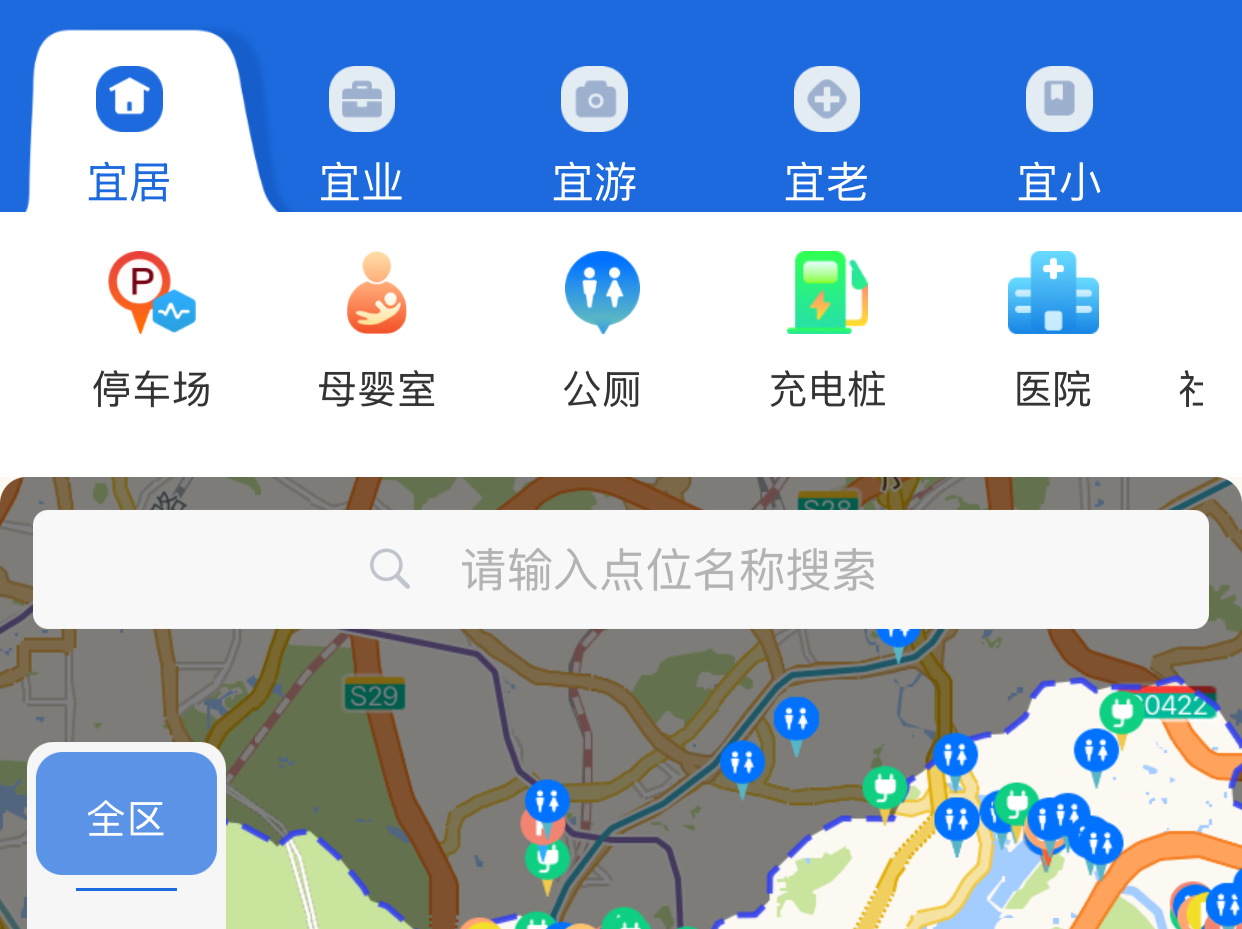Choose the 医院 hospital category
This screenshot has width=1242, height=929.
click(x=1053, y=330)
